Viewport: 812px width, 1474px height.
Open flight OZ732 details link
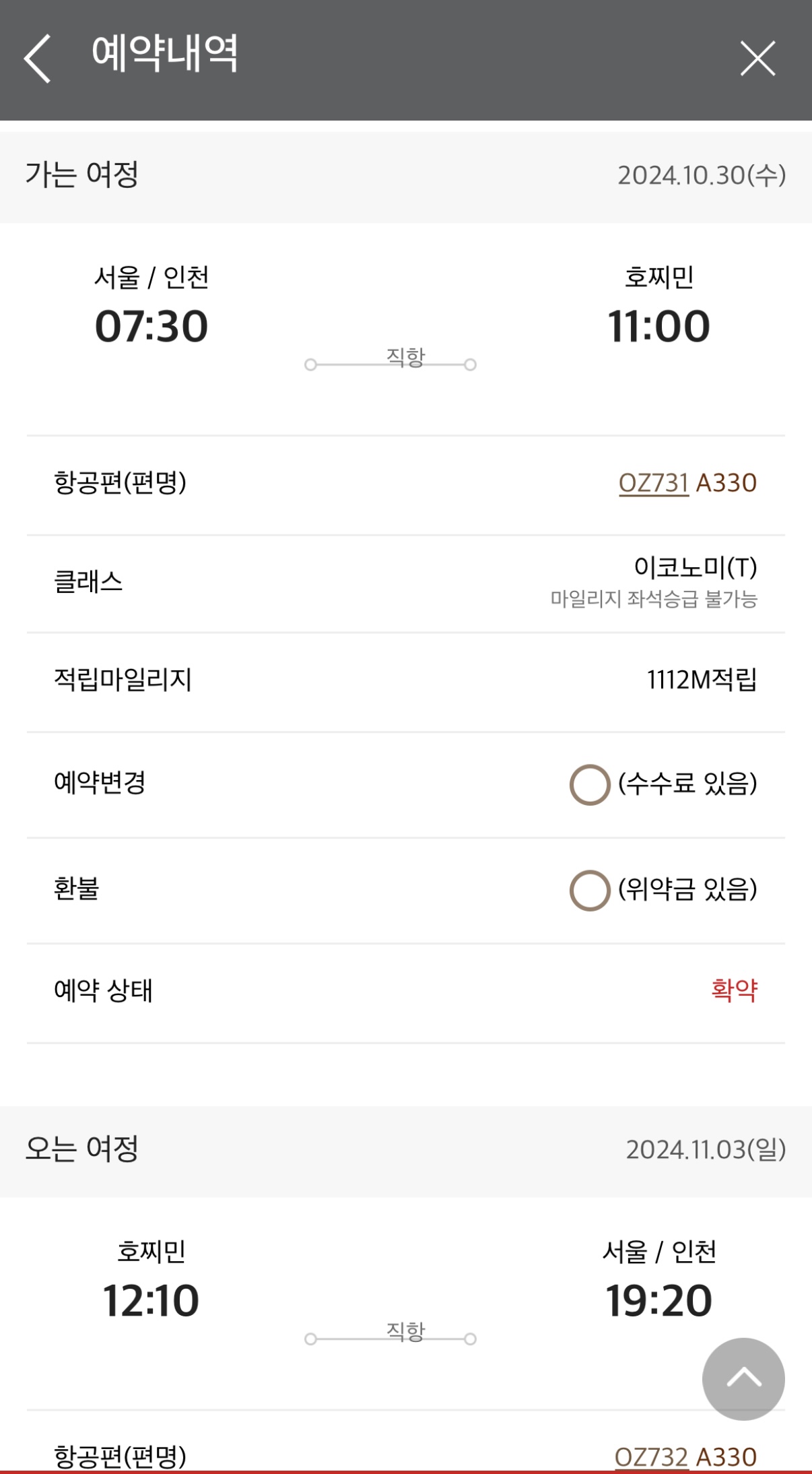tap(650, 1456)
